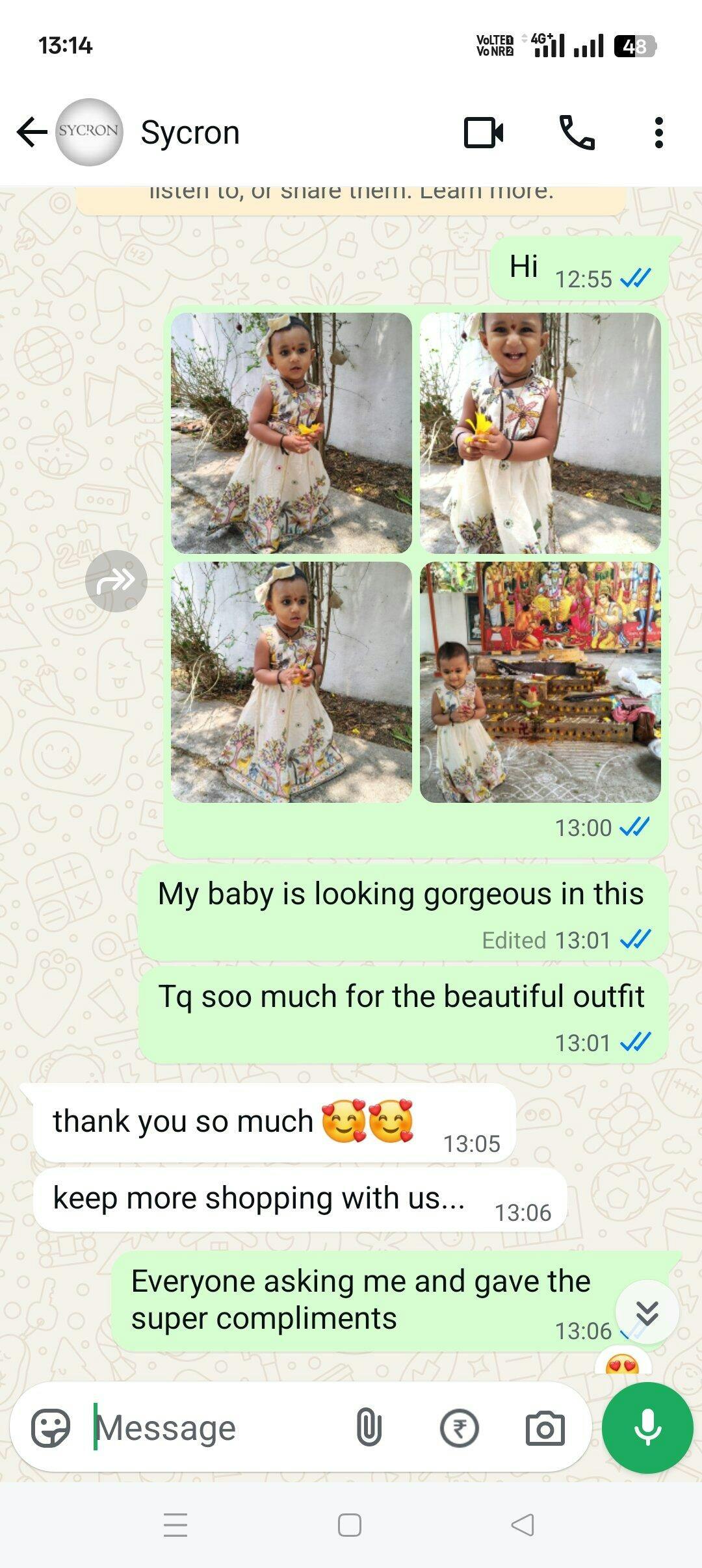Screen dimensions: 702x1568
Task: Open the rupee payment option
Action: pos(459,1428)
